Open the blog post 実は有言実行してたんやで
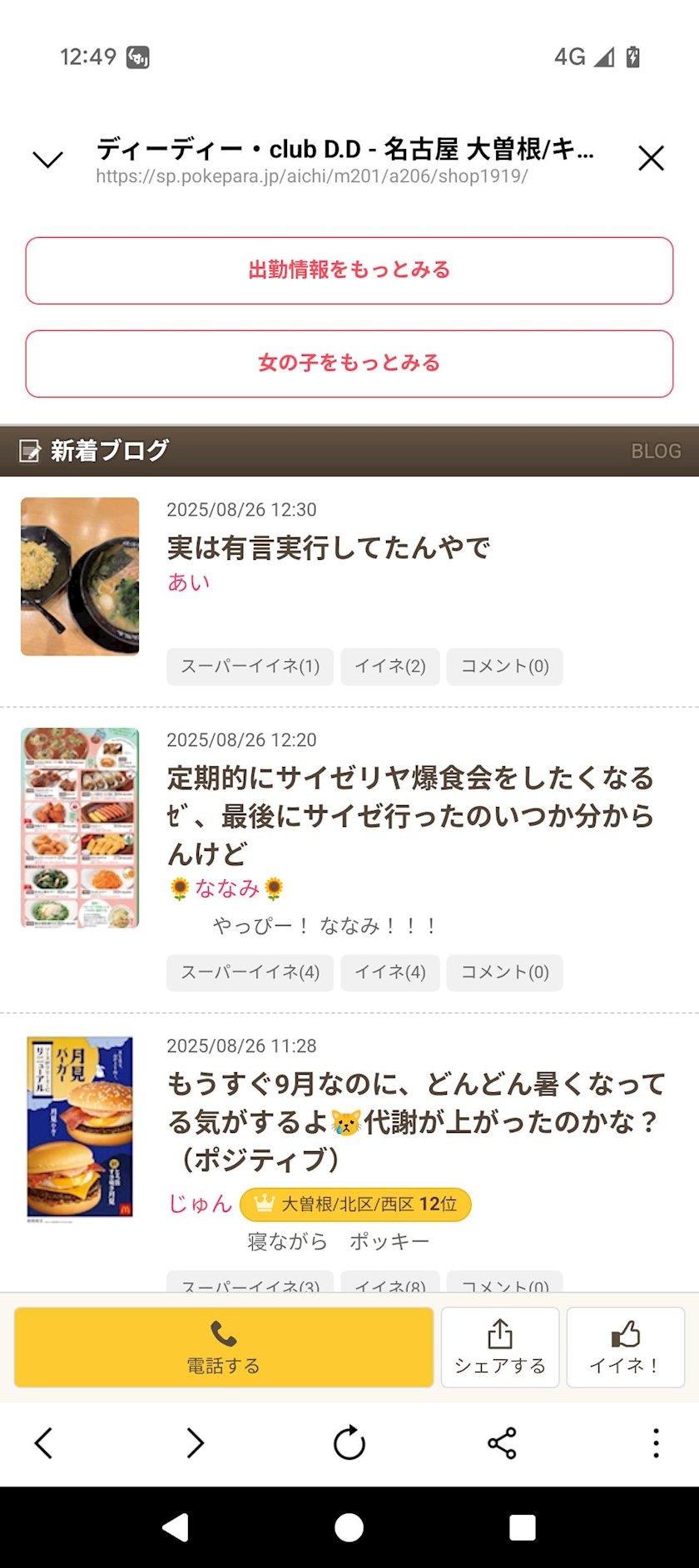 328,548
